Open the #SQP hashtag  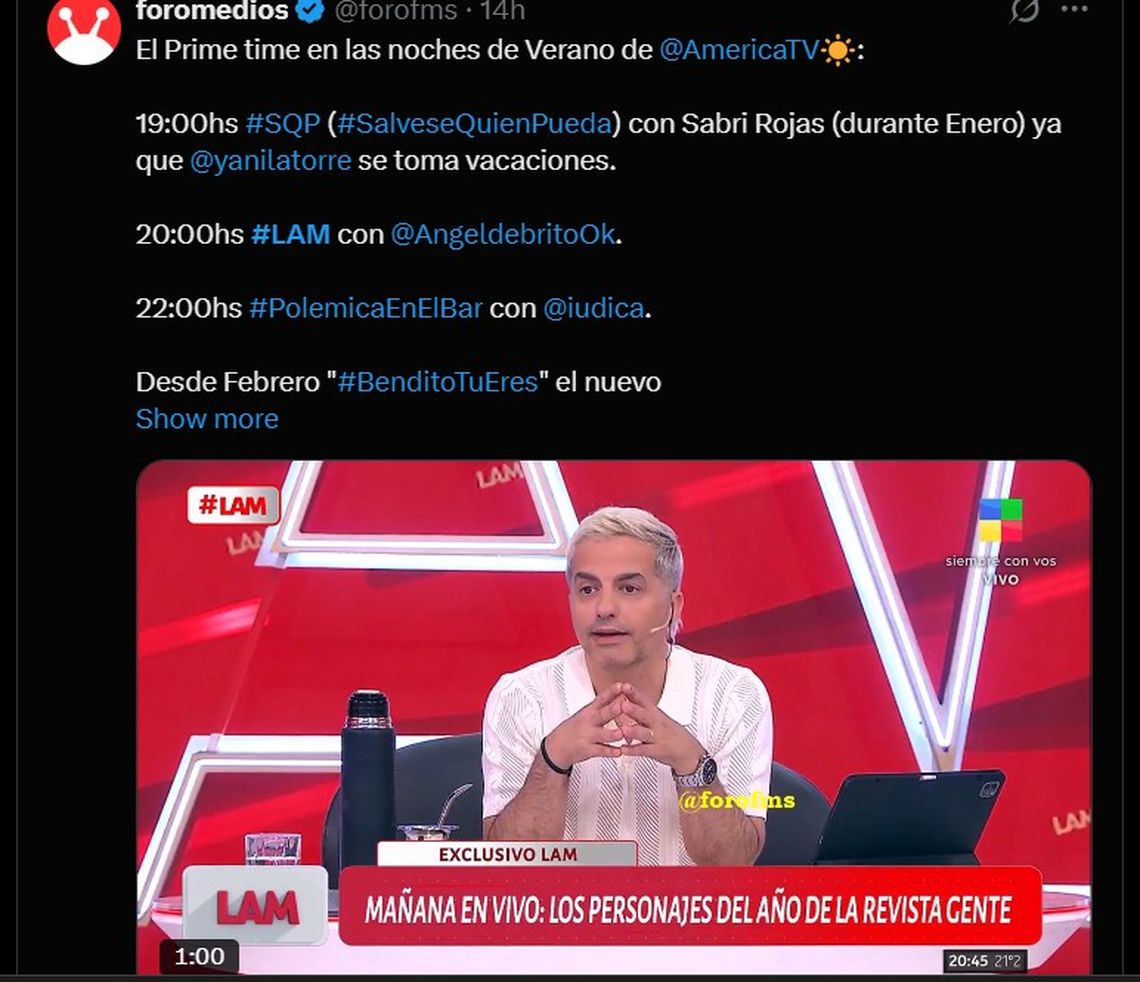[x=282, y=124]
